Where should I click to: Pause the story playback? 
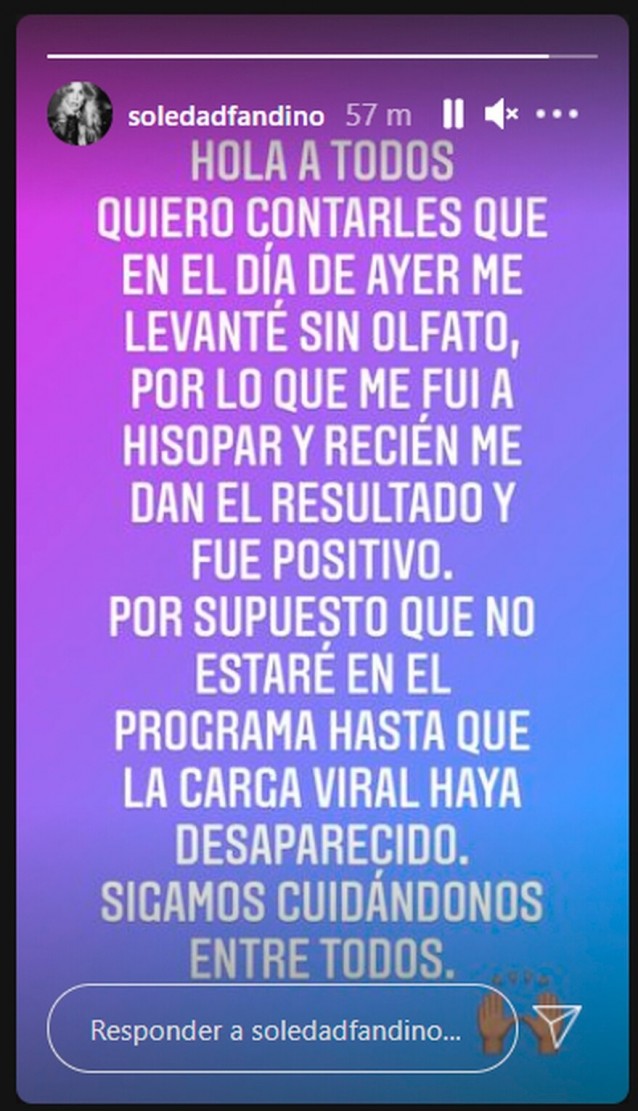(x=453, y=114)
